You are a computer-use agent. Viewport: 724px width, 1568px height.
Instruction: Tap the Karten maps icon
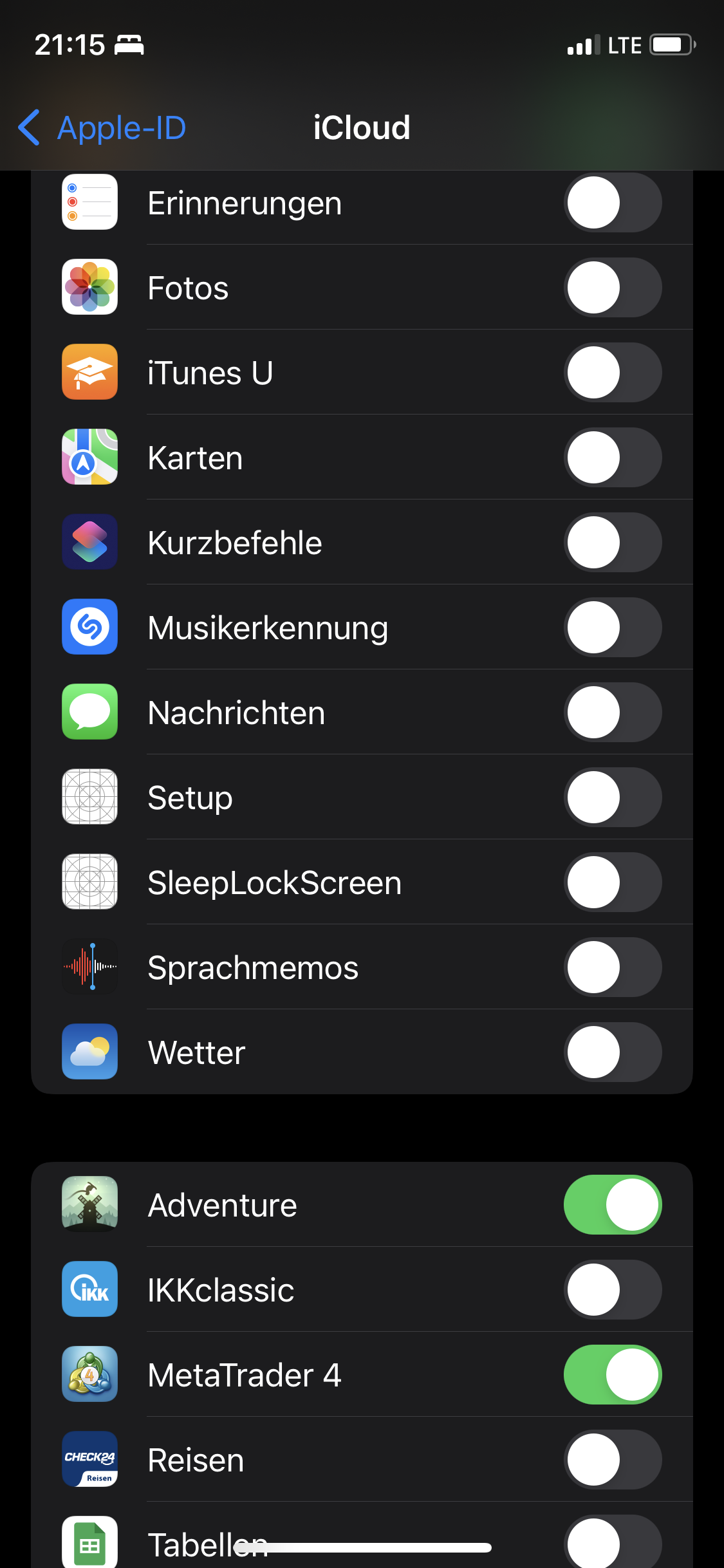pos(89,457)
